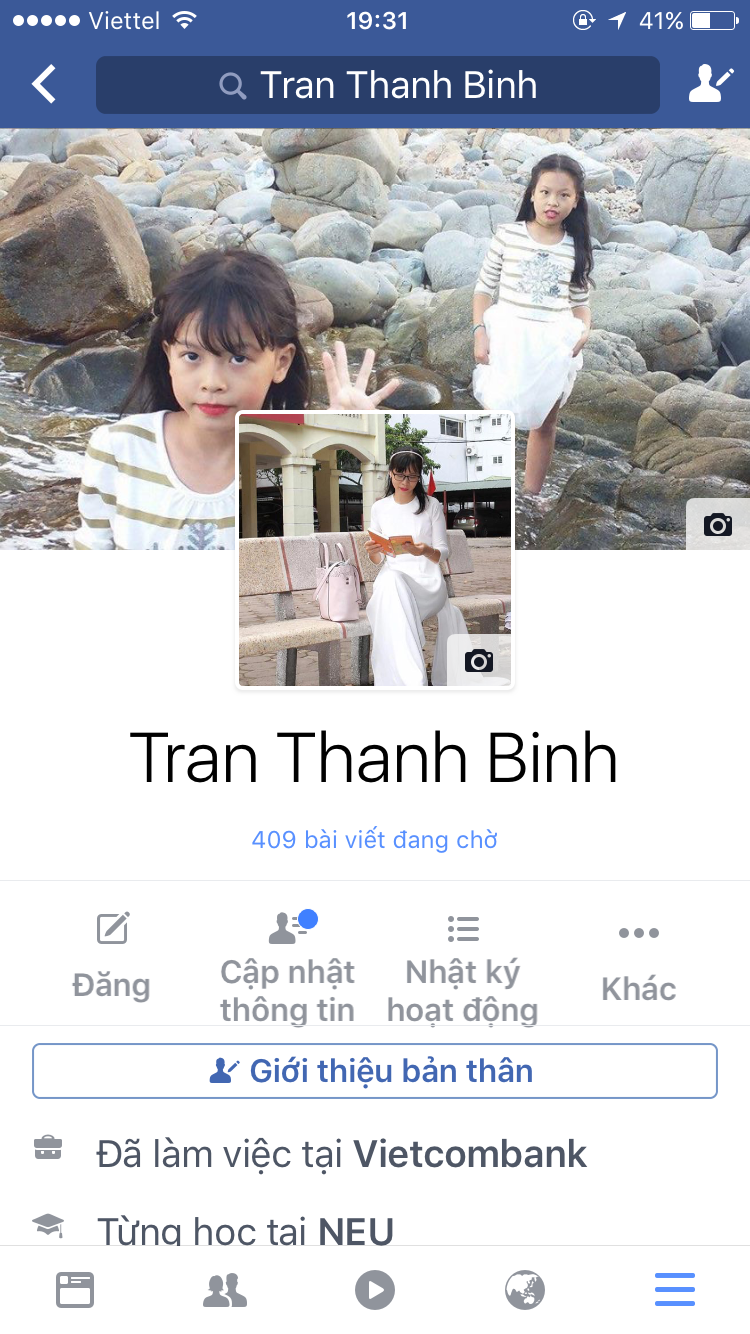
Task: Switch to the News Feed tab
Action: coord(75,1290)
